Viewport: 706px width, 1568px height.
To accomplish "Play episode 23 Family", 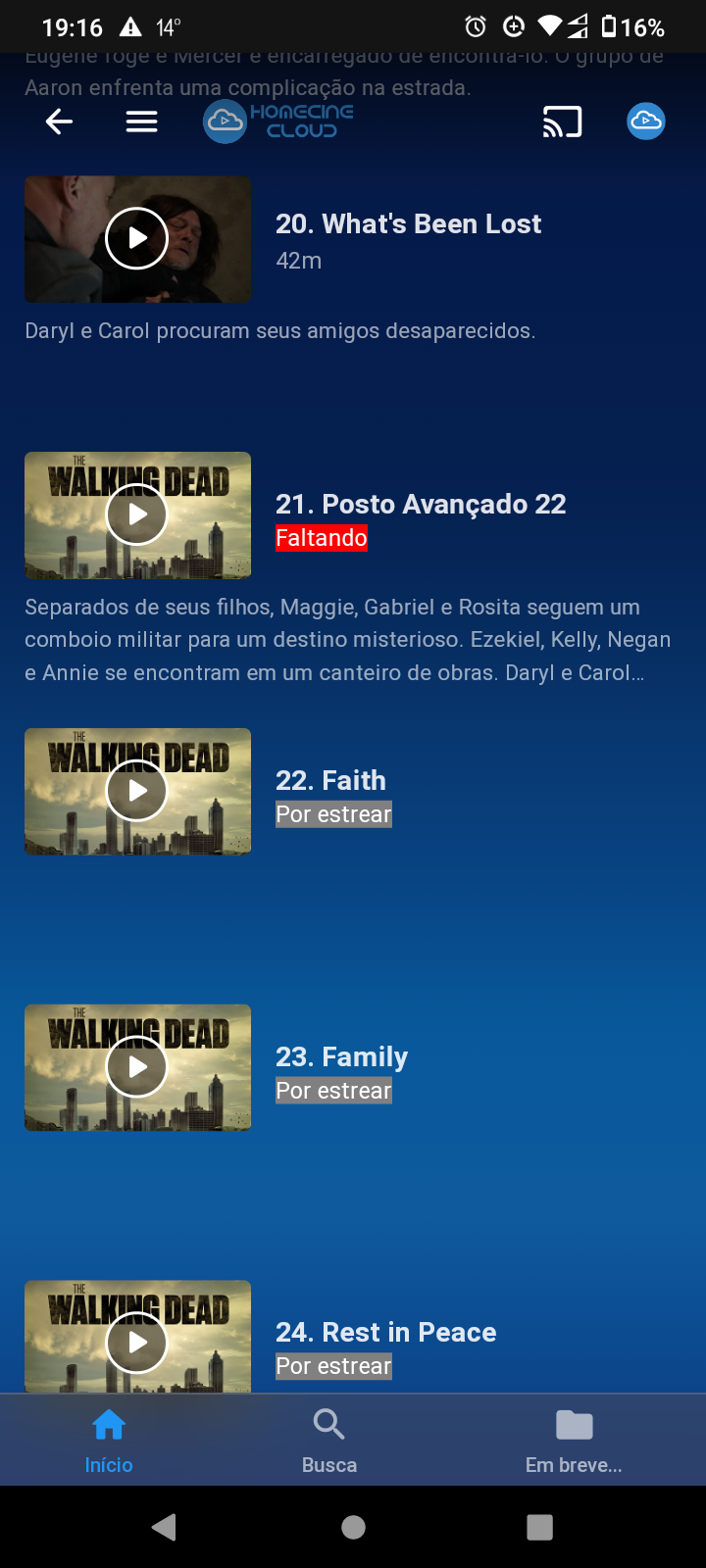I will [x=136, y=1067].
